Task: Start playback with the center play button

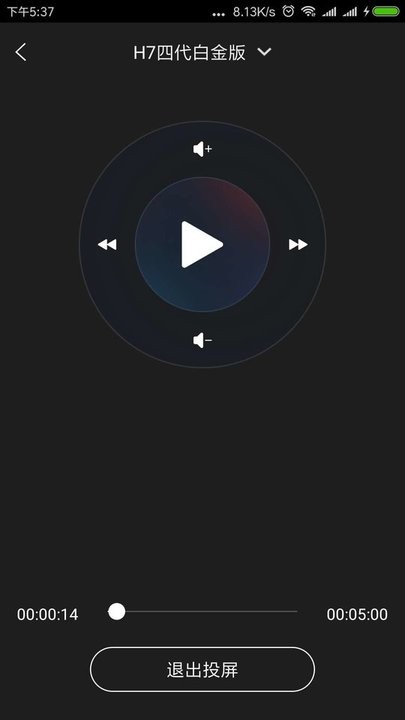Action: coord(202,245)
